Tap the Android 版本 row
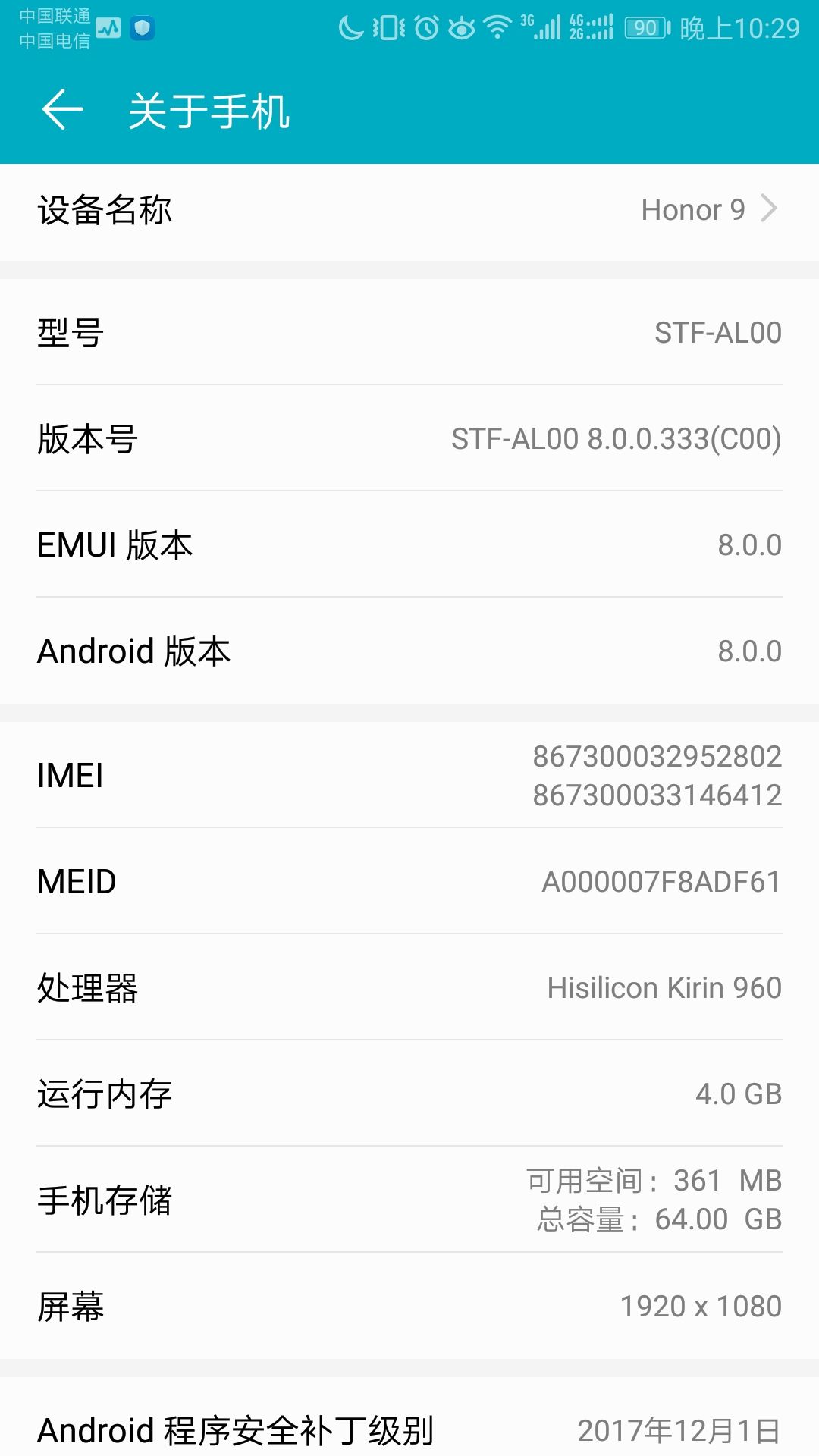The width and height of the screenshot is (819, 1456). [409, 651]
